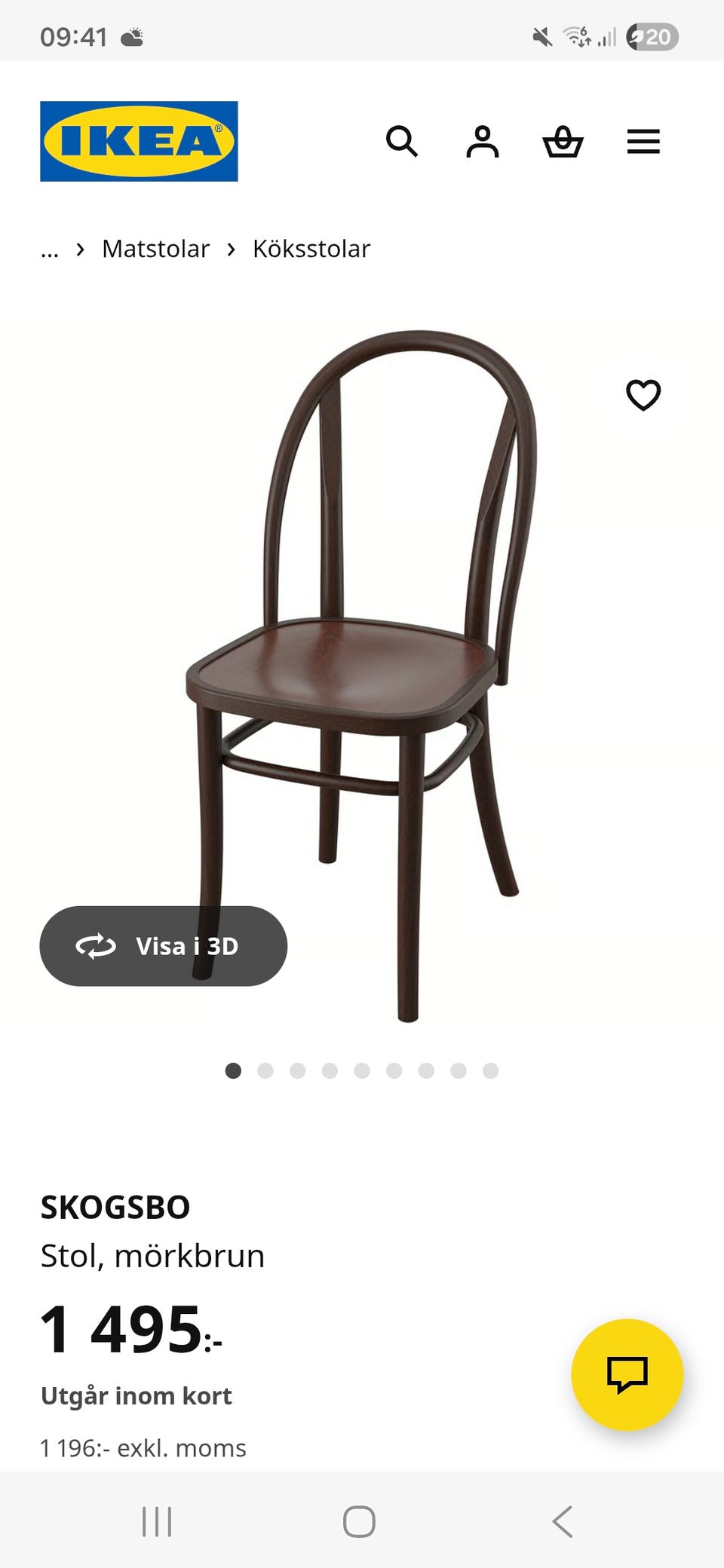Open the search icon
This screenshot has width=724, height=1568.
click(402, 141)
